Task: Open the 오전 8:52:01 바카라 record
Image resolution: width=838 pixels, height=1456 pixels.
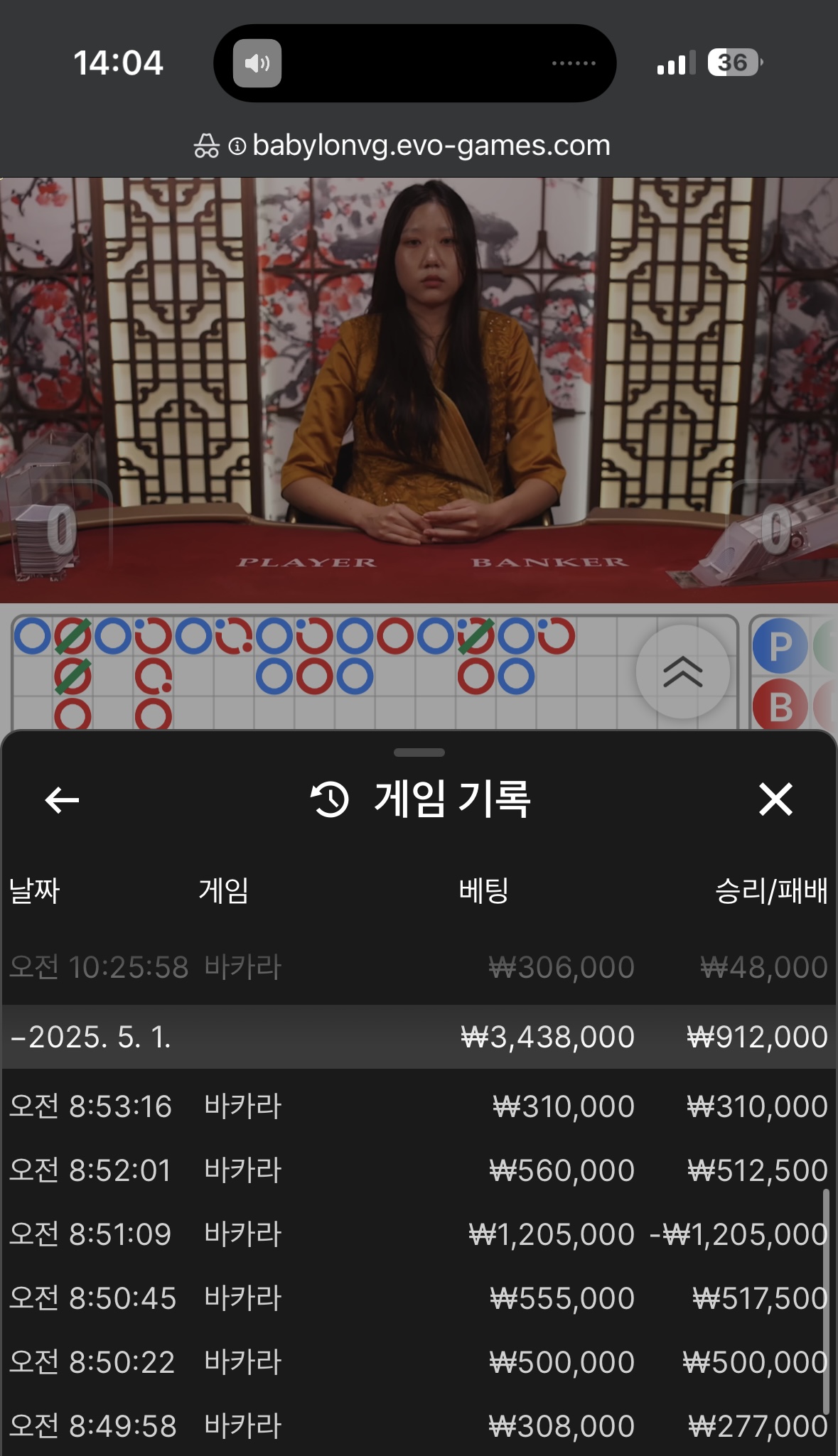Action: [x=419, y=1170]
